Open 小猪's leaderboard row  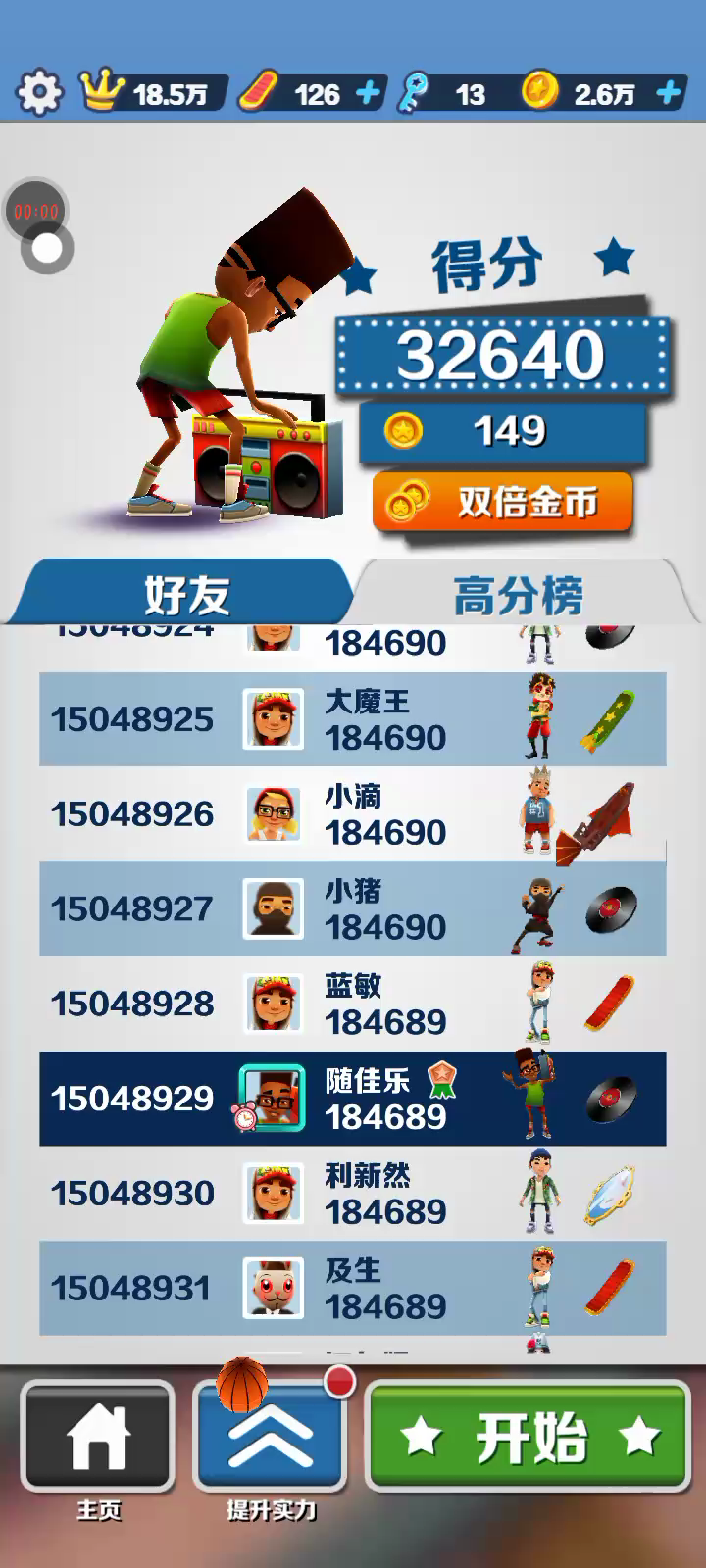(x=353, y=909)
